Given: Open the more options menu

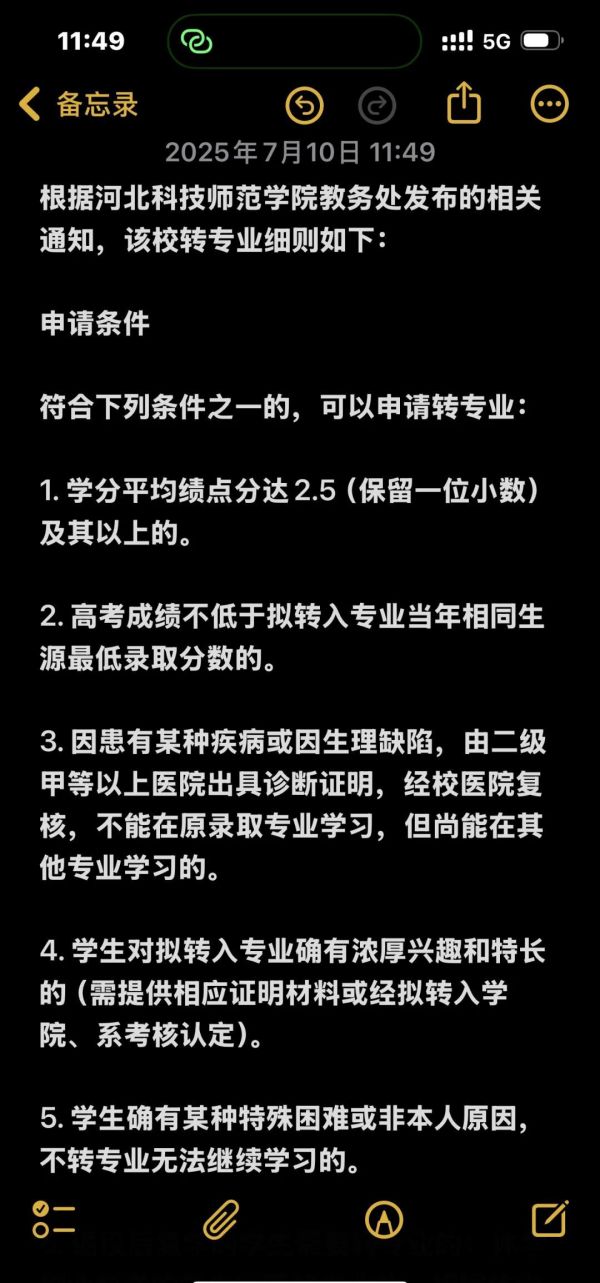Looking at the screenshot, I should coord(549,104).
